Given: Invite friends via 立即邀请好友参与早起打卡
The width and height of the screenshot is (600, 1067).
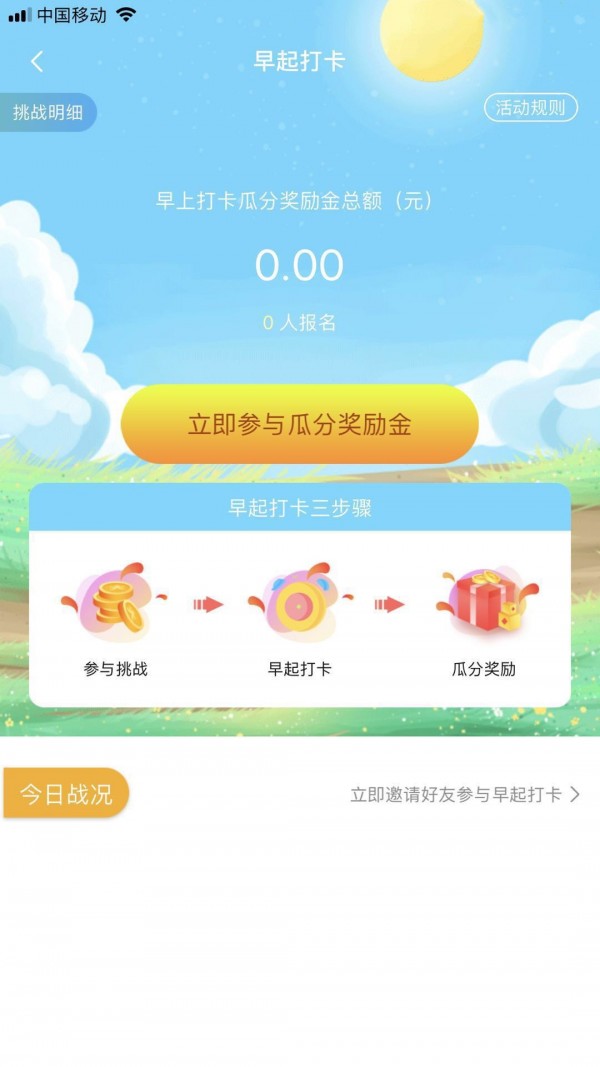Looking at the screenshot, I should 464,795.
